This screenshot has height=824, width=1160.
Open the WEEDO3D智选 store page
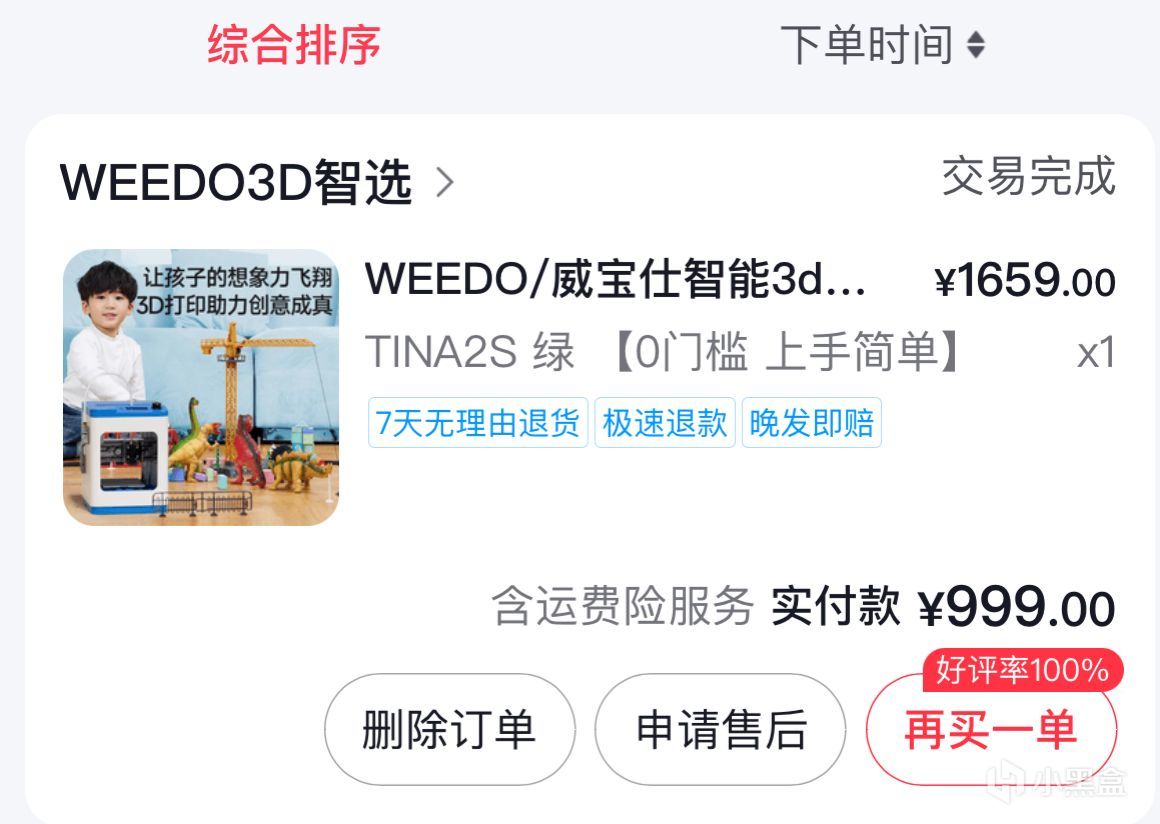tap(256, 183)
